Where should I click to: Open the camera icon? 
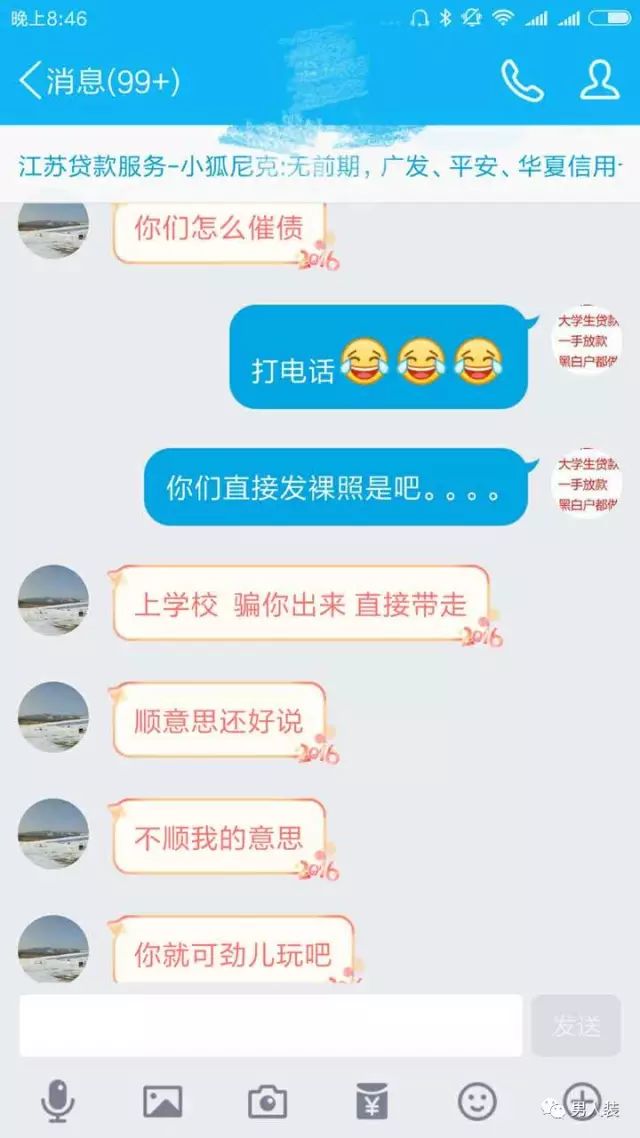coord(267,1101)
